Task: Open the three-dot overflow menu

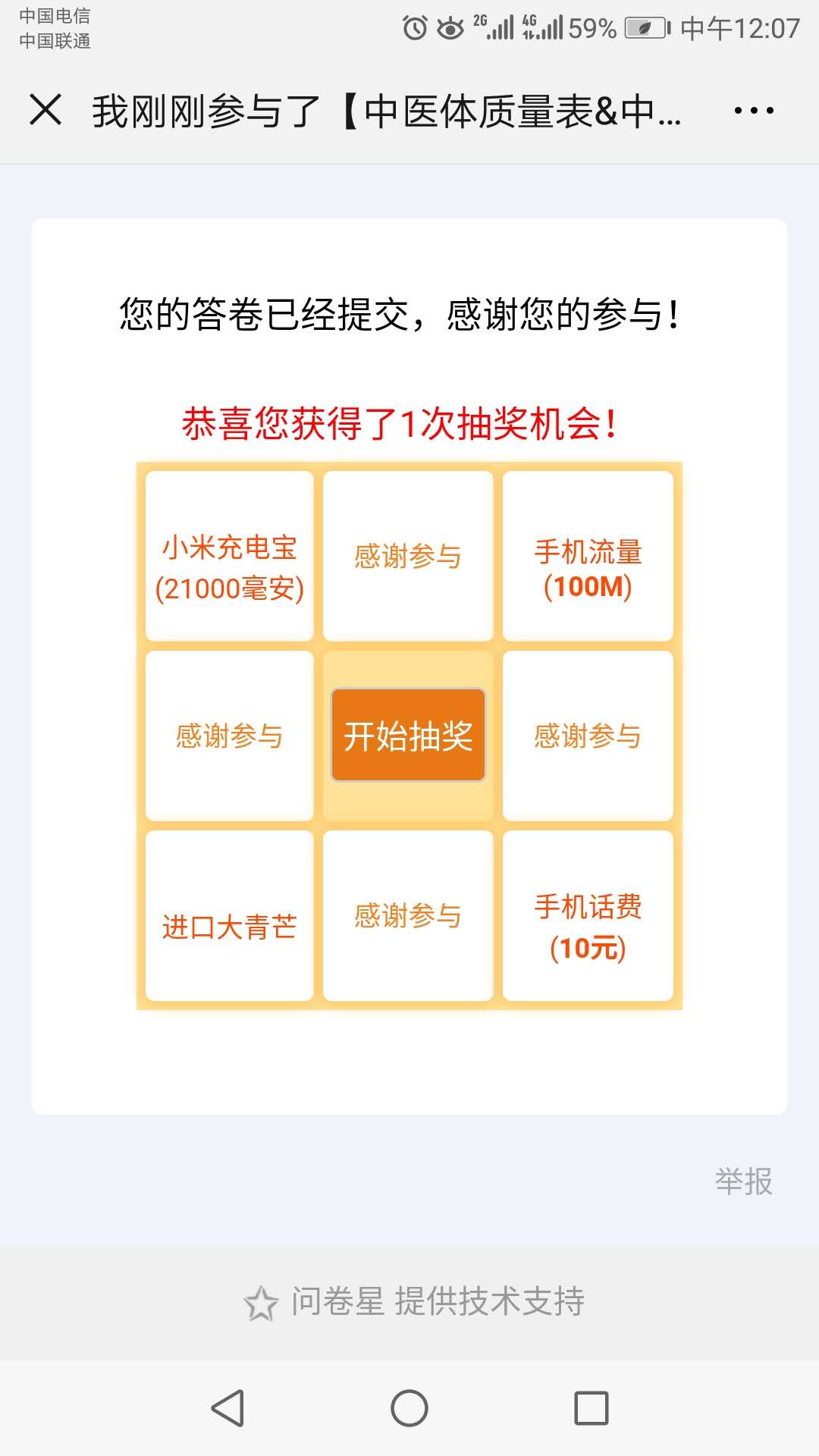Action: [x=753, y=111]
